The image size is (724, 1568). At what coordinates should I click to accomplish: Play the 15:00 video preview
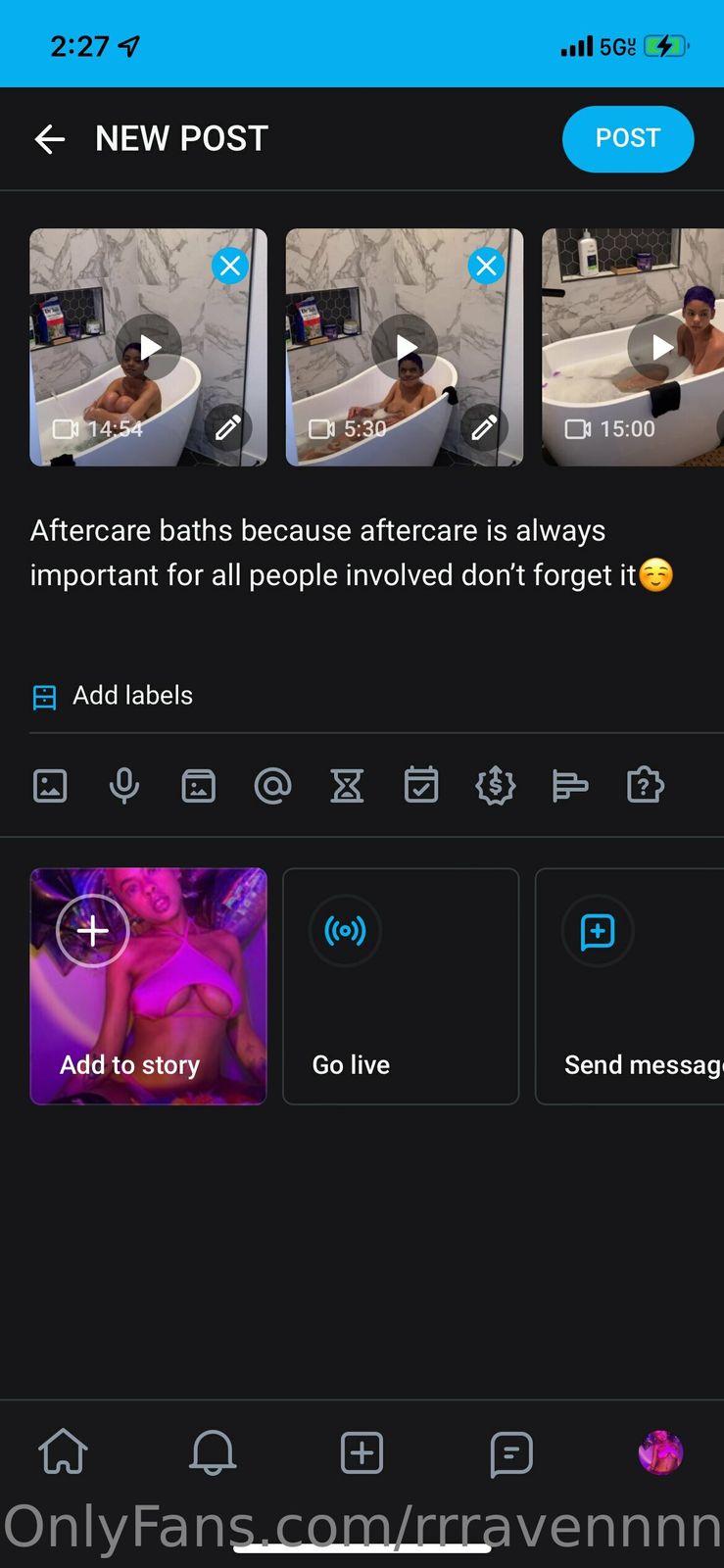tap(662, 347)
